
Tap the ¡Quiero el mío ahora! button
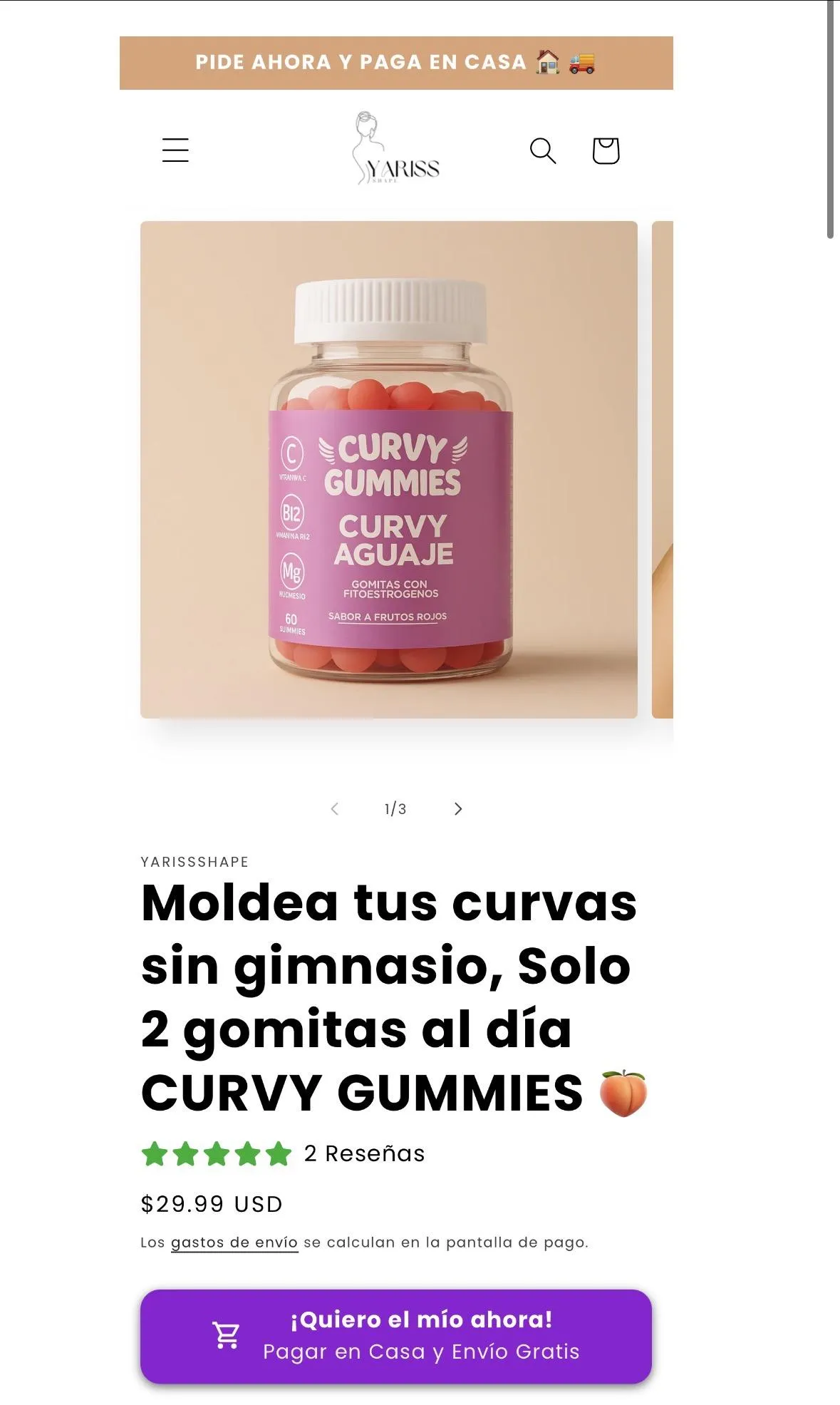point(395,1335)
